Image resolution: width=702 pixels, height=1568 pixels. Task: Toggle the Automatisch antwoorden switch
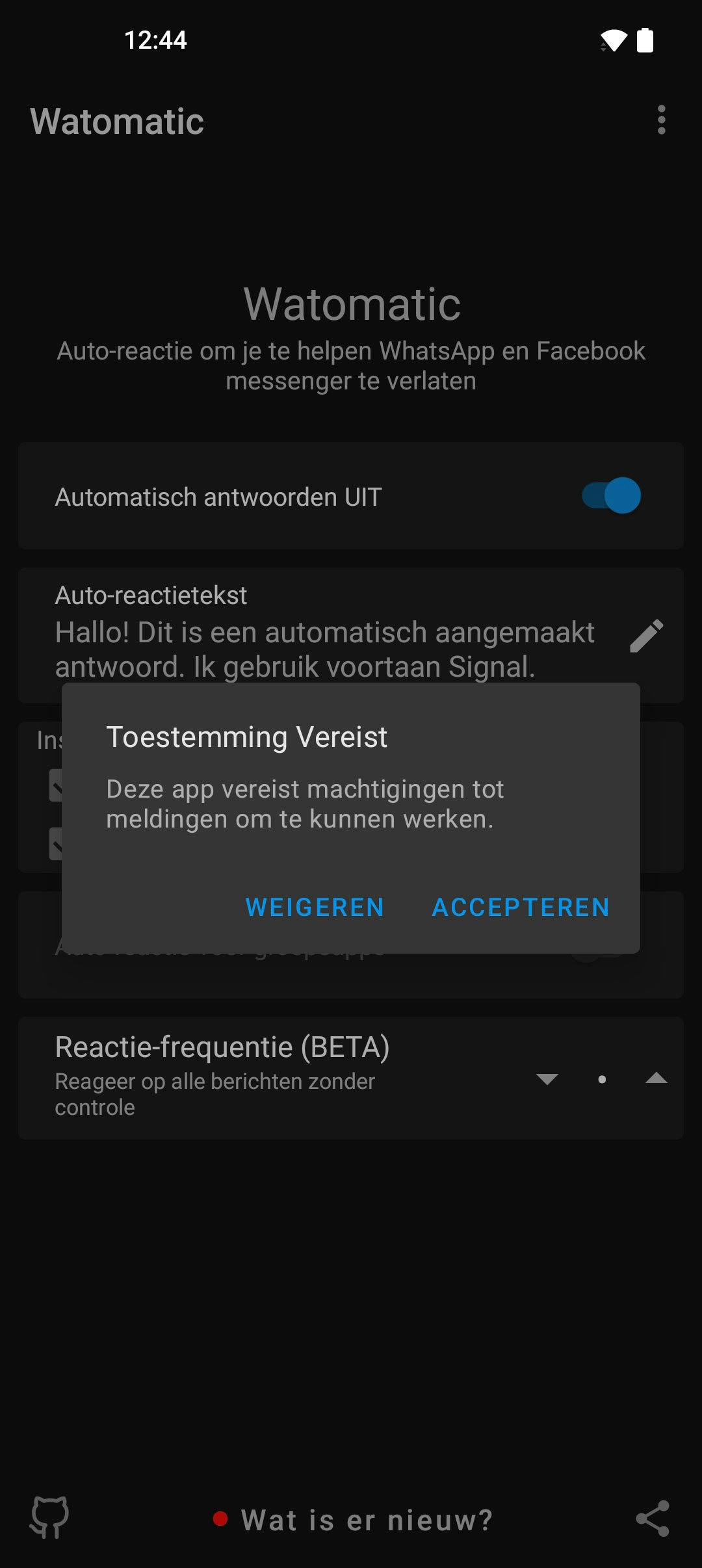point(611,495)
